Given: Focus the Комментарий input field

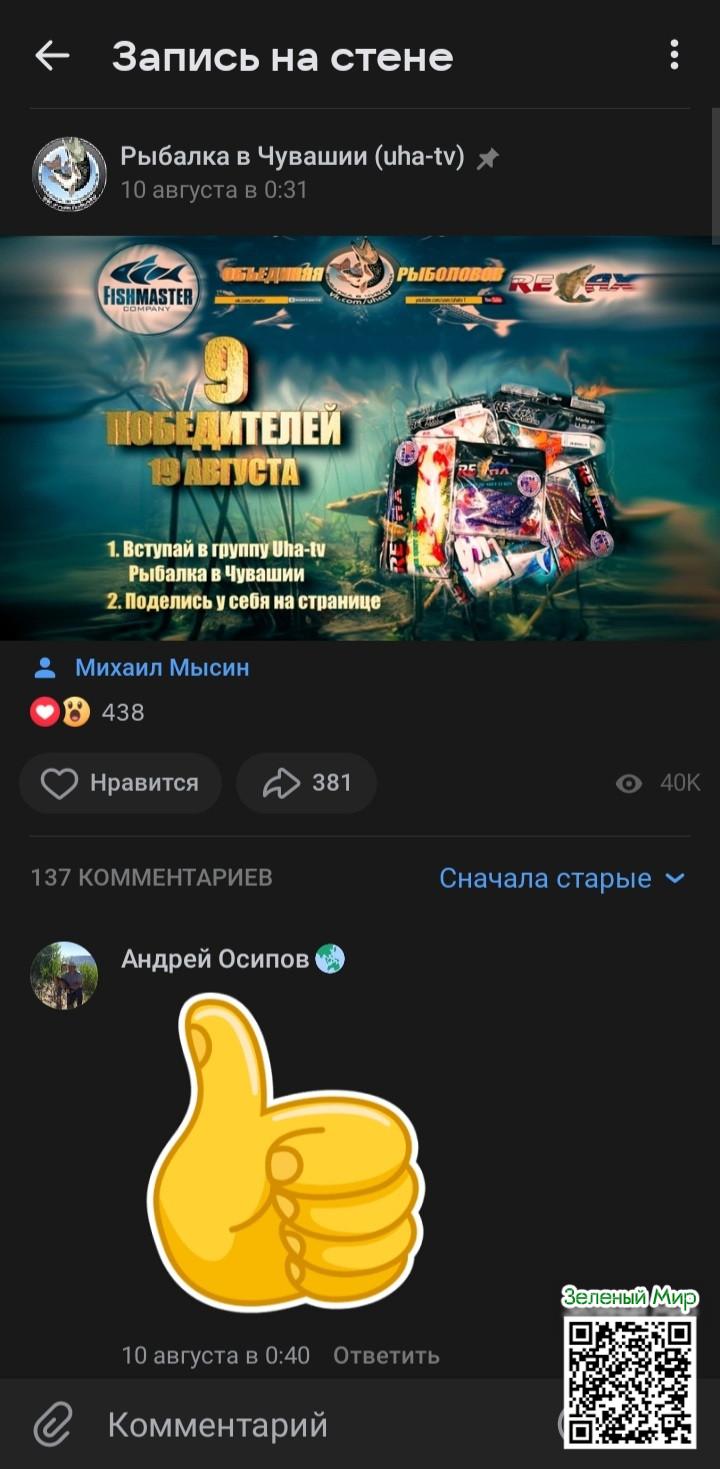Looking at the screenshot, I should pos(300,1424).
